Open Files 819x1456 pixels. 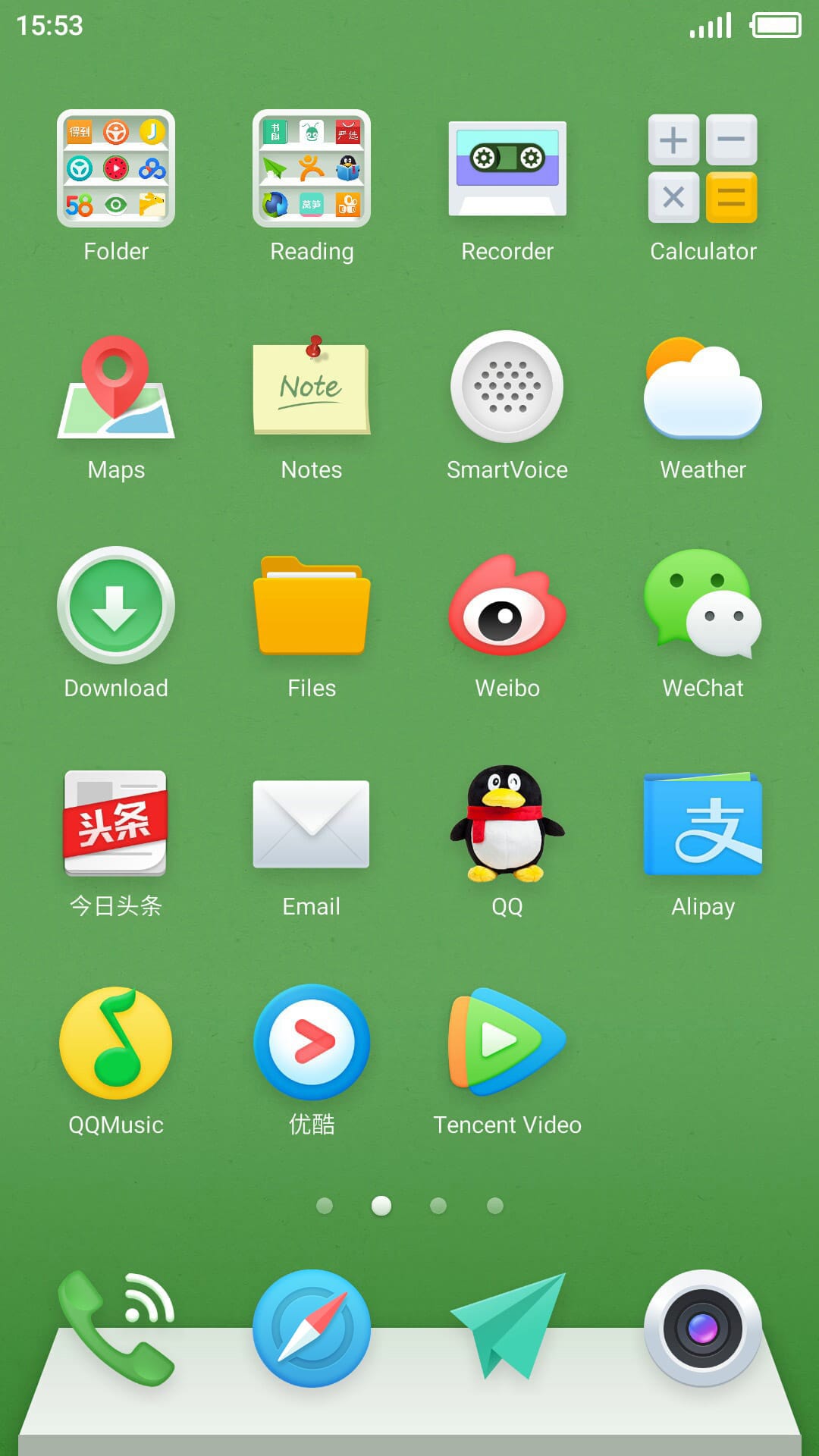coord(312,605)
